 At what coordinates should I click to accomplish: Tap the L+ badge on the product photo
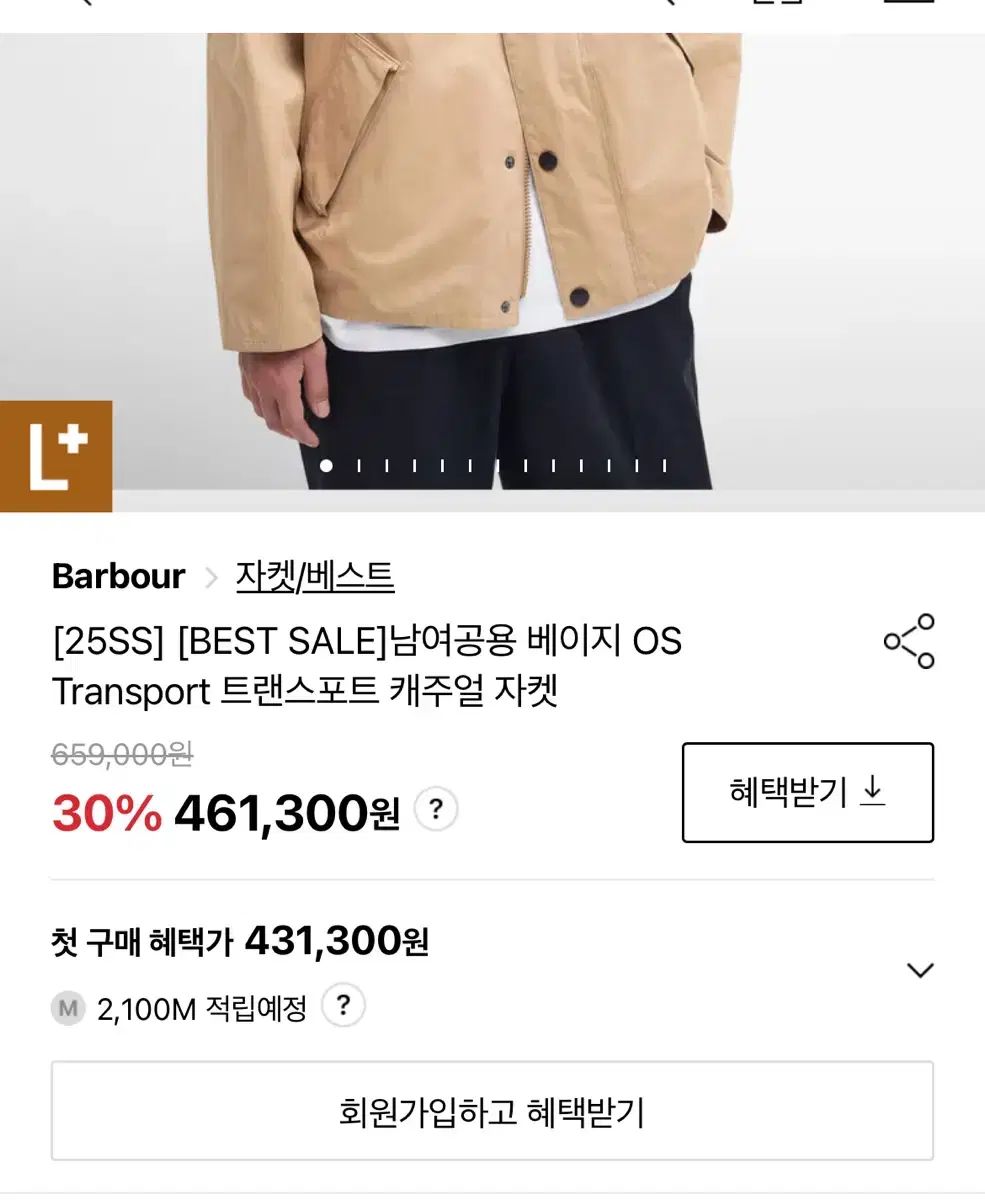coord(56,458)
